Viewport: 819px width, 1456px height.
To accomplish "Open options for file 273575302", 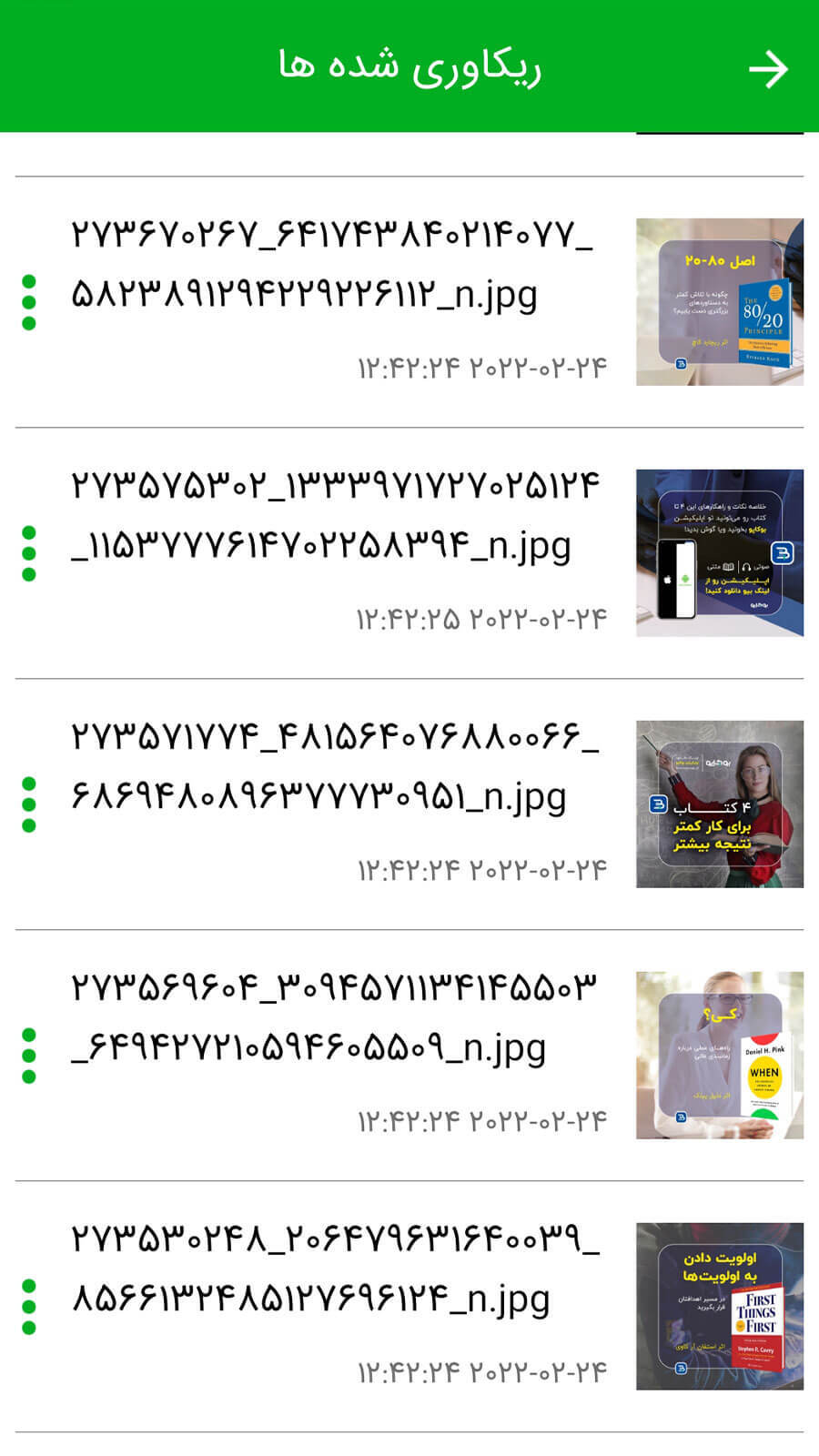I will pyautogui.click(x=29, y=553).
